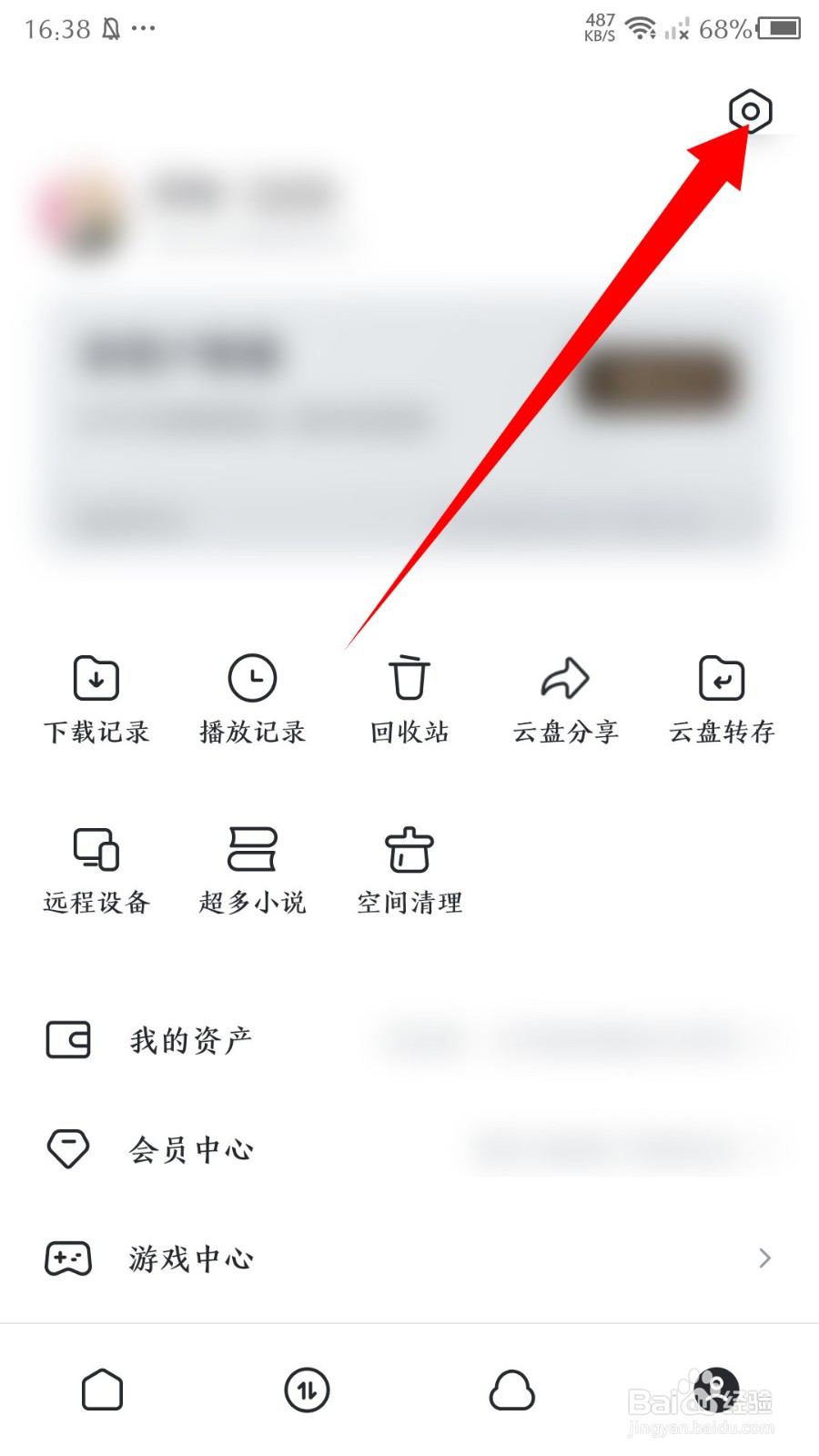Open the 回收站 recycle bin

[408, 701]
